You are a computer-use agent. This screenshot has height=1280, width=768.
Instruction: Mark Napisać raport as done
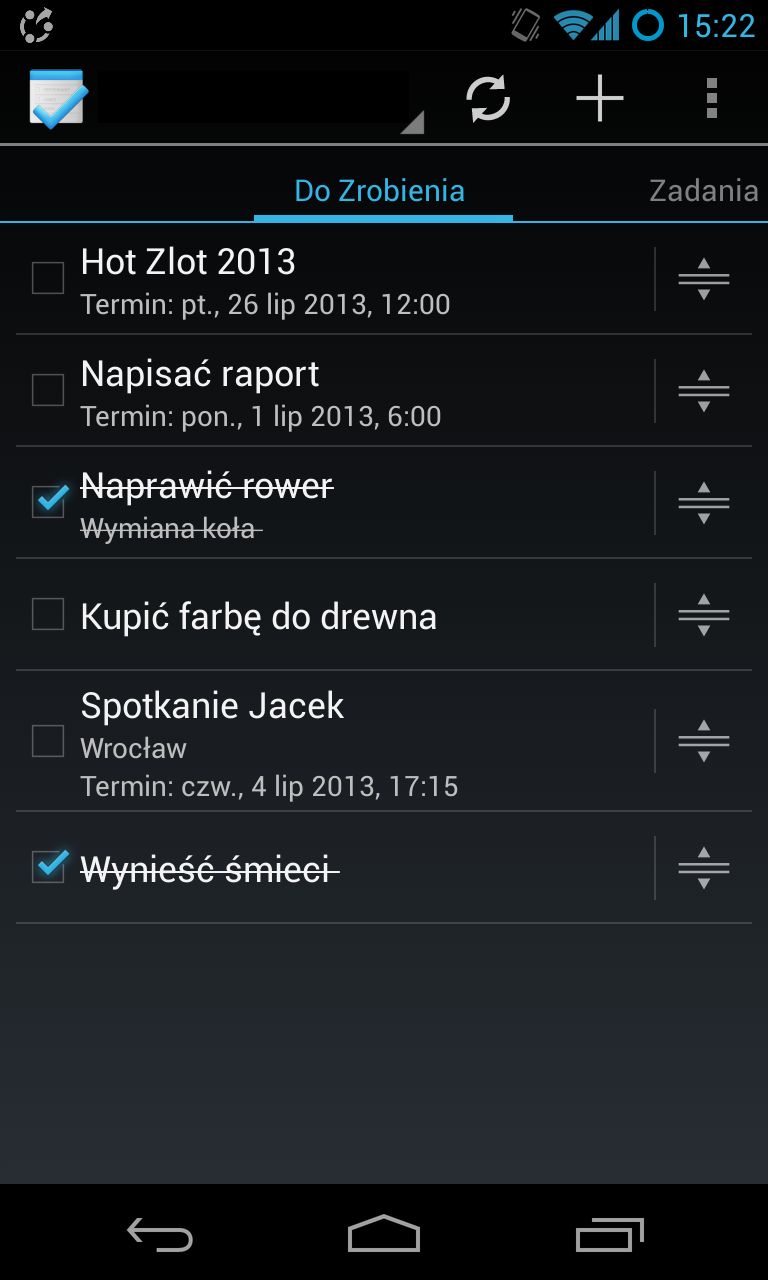coord(48,390)
